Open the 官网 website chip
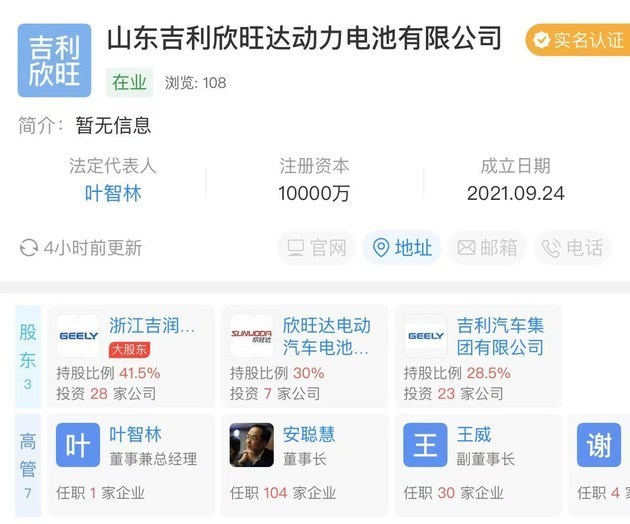This screenshot has width=630, height=524. (317, 248)
